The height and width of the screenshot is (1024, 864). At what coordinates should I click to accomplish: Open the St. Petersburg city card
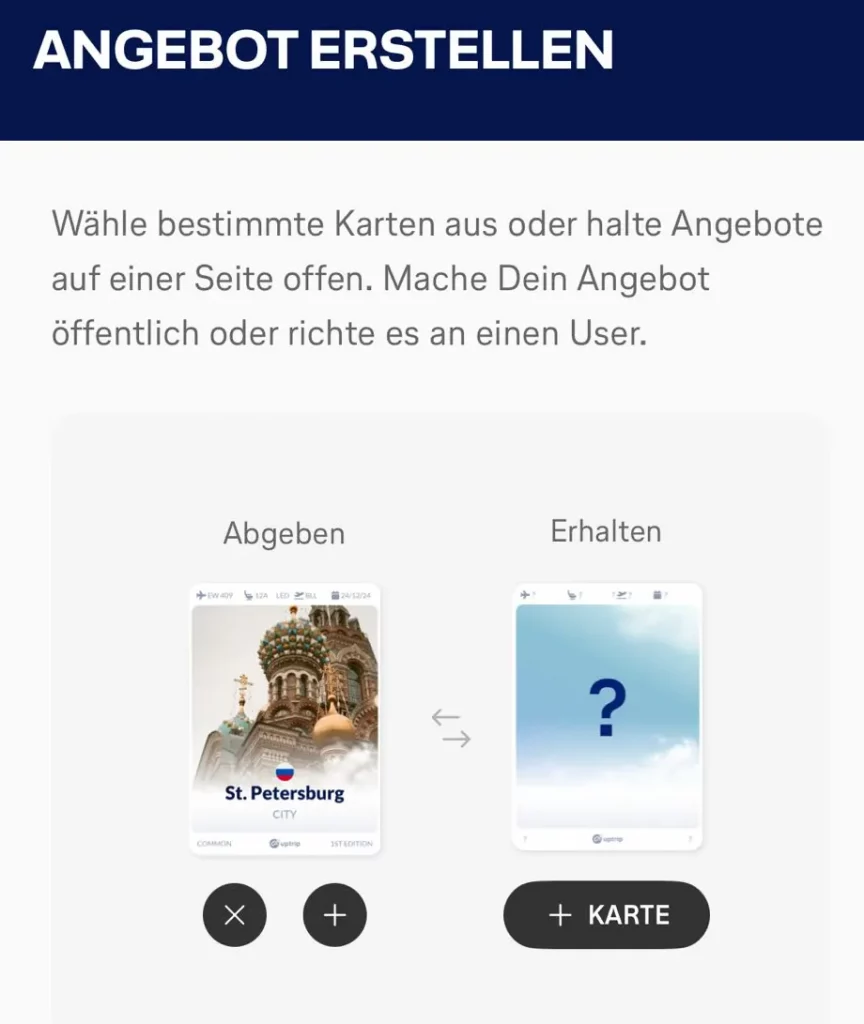pos(285,719)
